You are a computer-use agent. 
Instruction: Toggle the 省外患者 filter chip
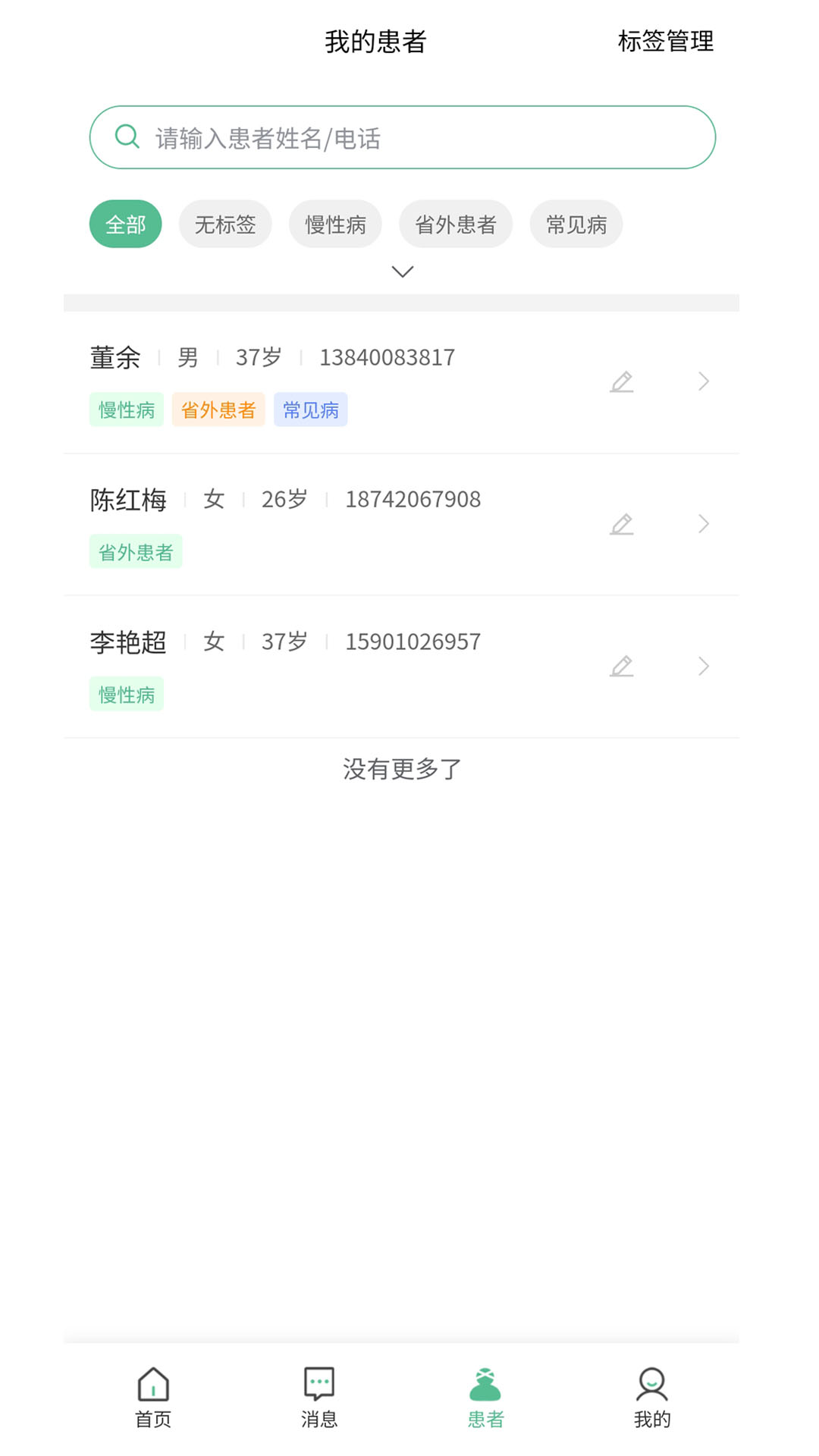coord(455,224)
